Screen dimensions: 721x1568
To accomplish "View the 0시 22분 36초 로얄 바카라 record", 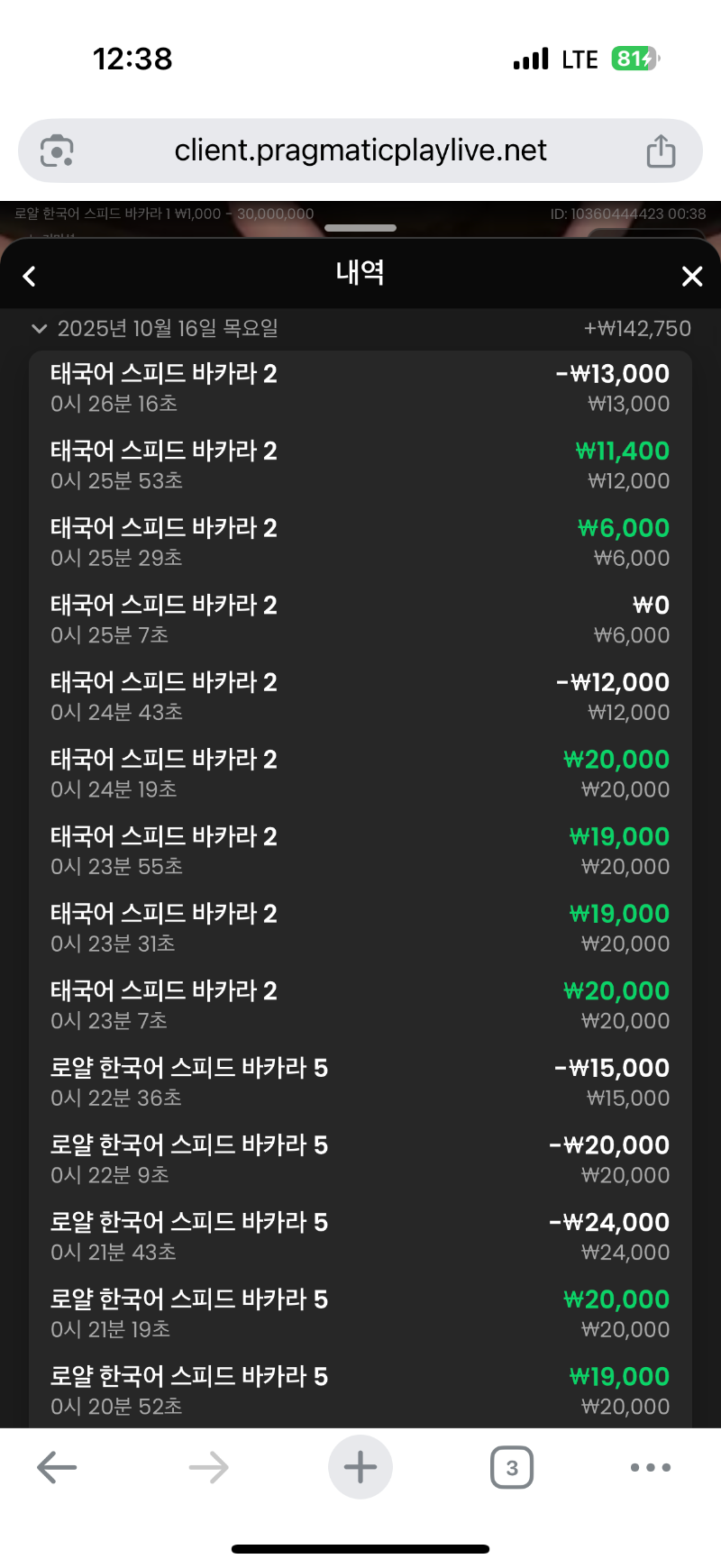I will [x=360, y=1082].
